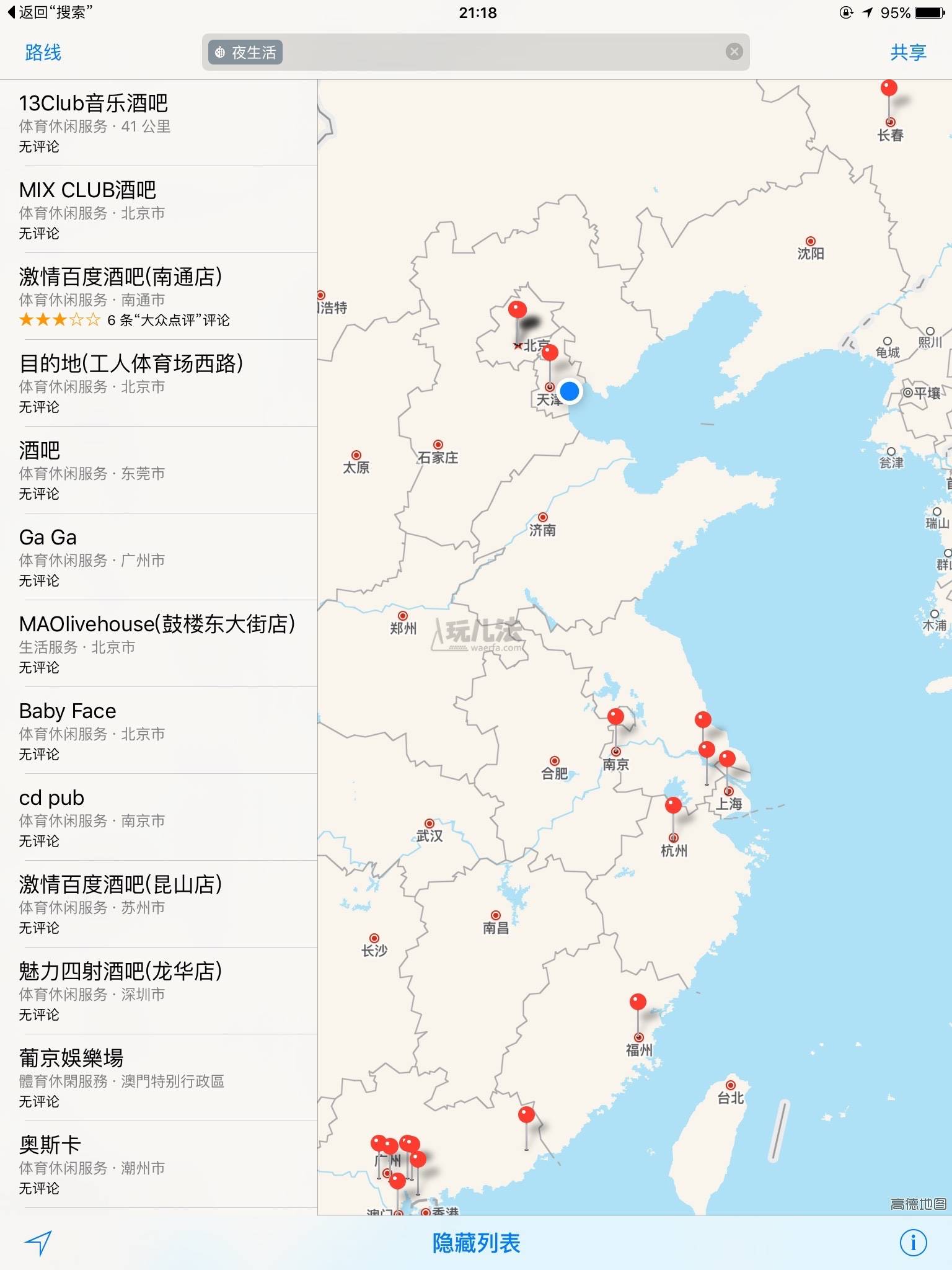Tap the red pin near 福州

coord(638,1002)
